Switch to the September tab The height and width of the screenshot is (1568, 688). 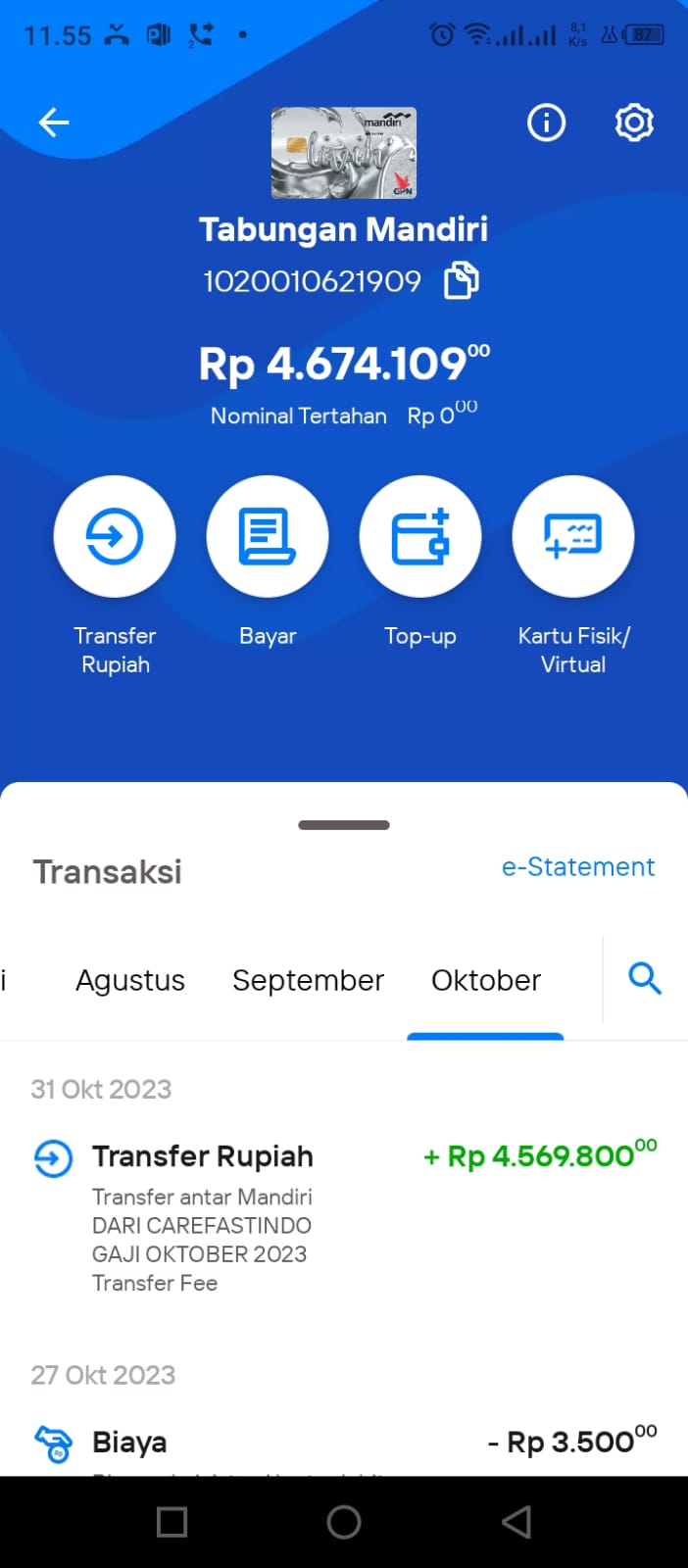pos(308,980)
